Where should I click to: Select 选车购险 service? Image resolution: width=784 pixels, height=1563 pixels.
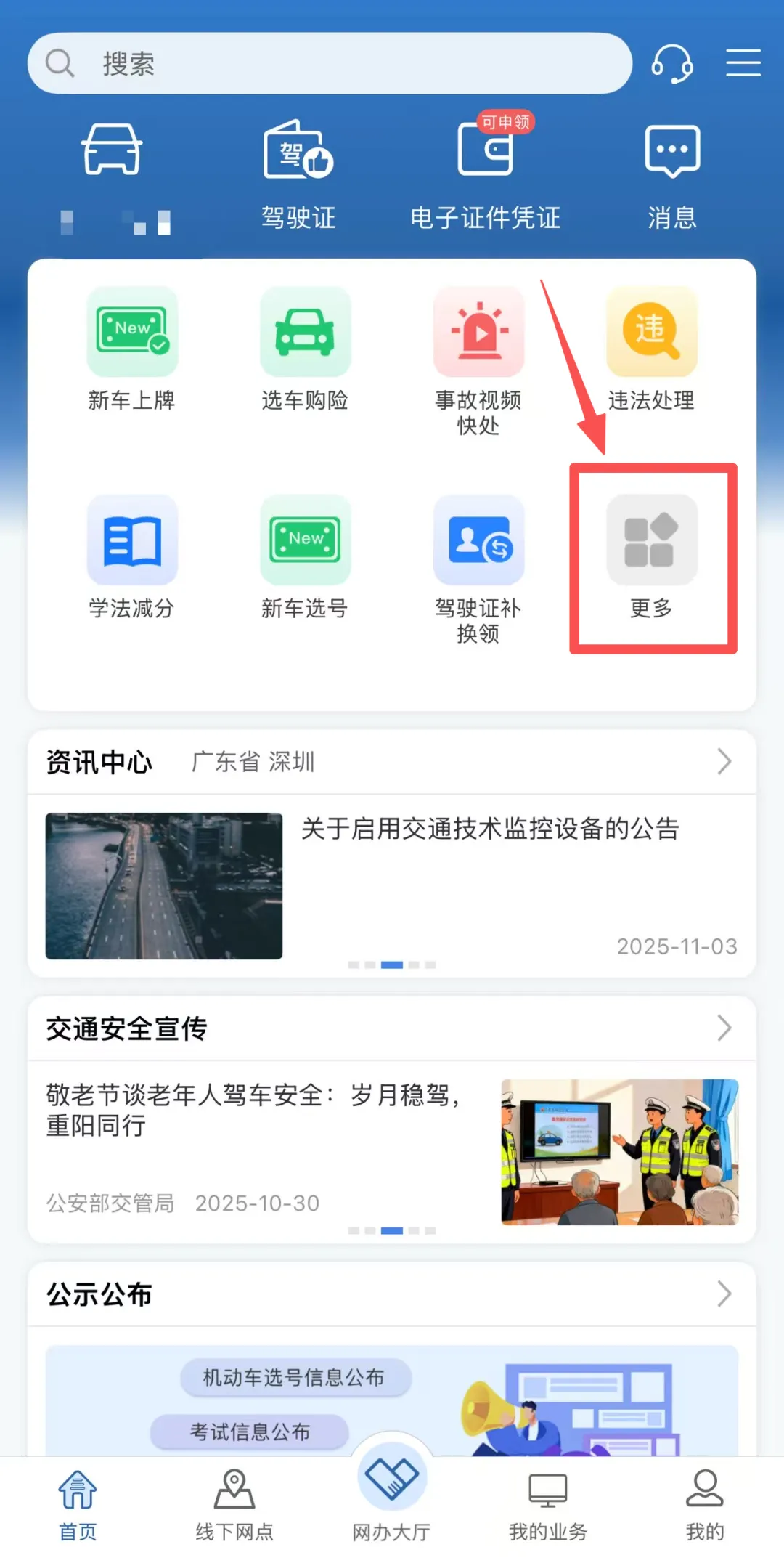tap(305, 349)
